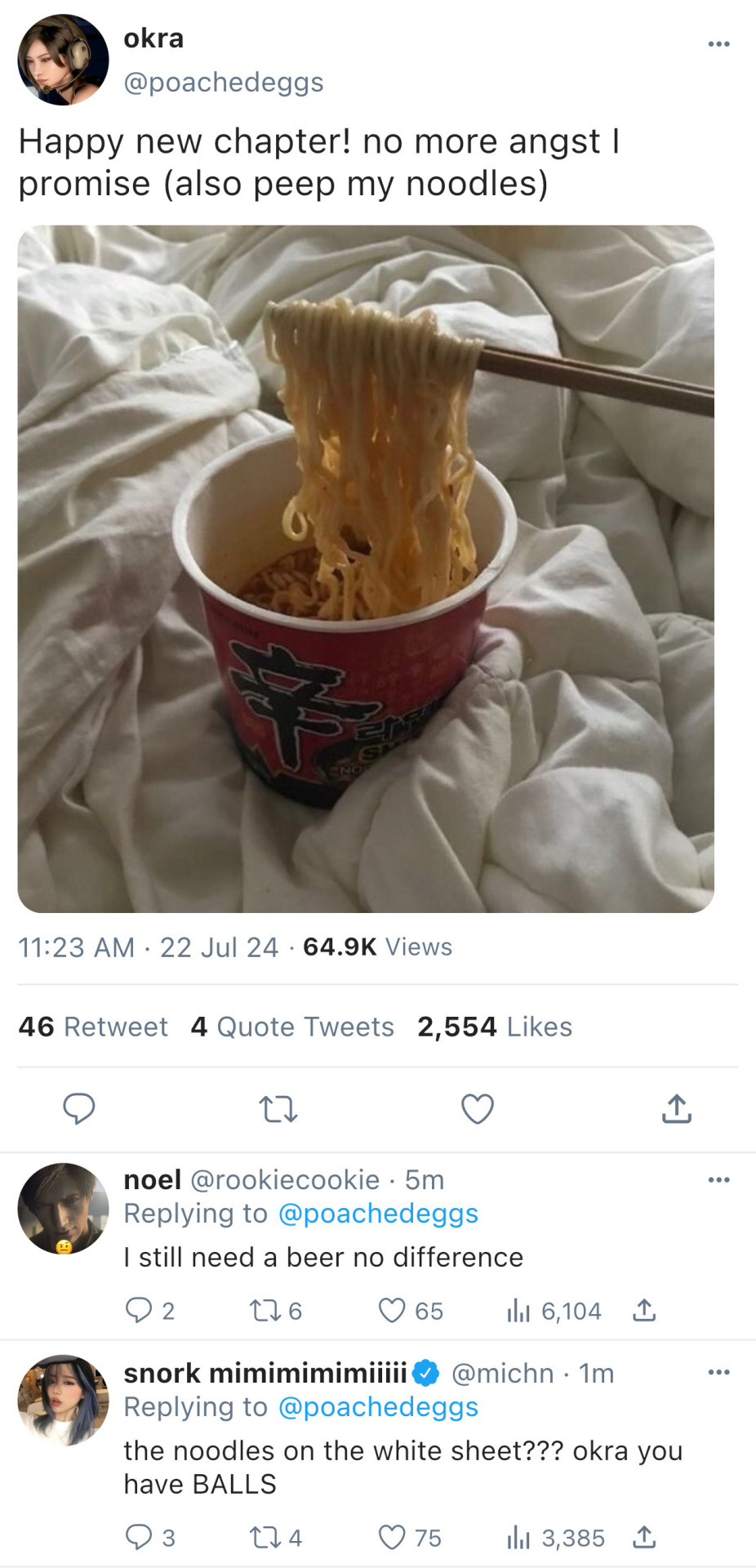Share snork mimimimimiiiii's reply
Screen dimensions: 756x1568
tap(644, 1538)
